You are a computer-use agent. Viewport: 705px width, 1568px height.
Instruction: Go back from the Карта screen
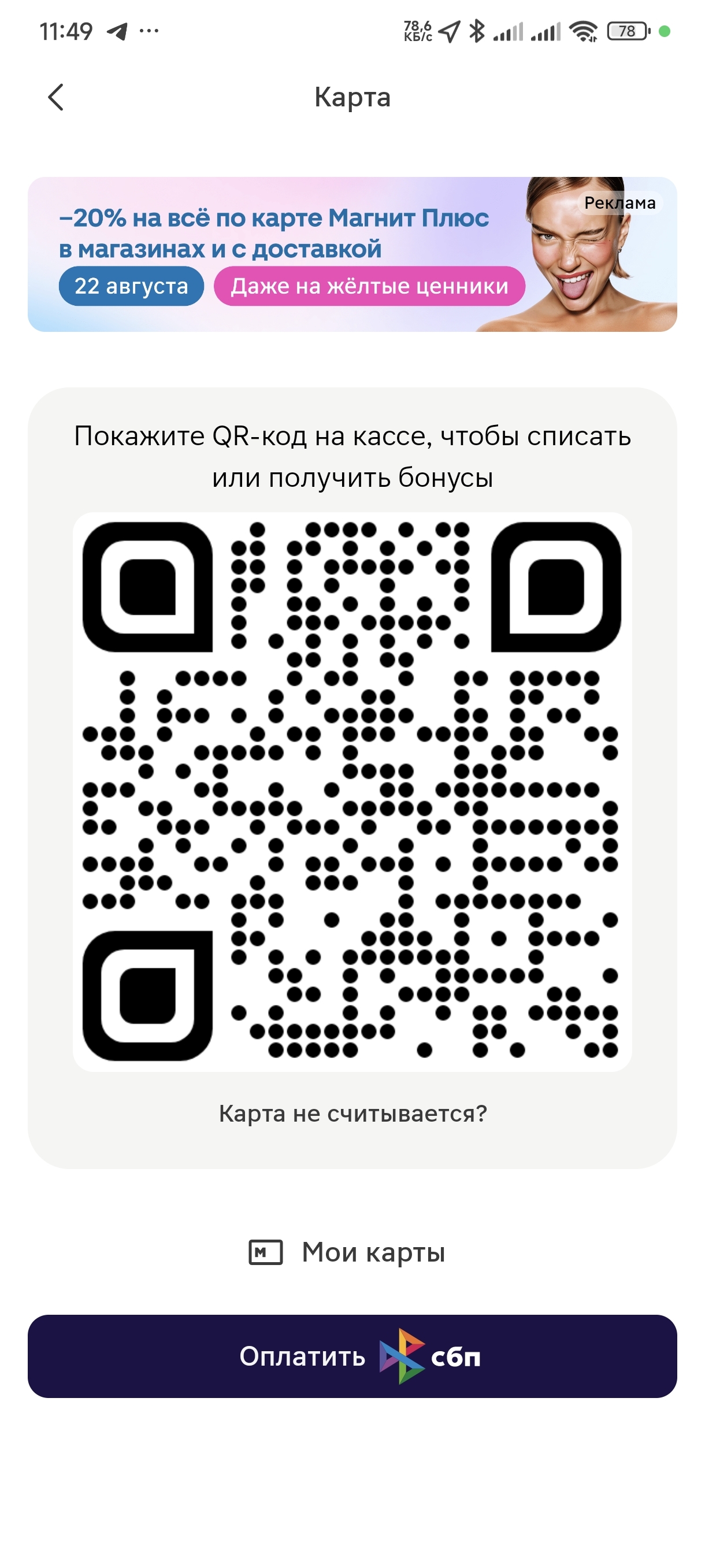pyautogui.click(x=56, y=97)
